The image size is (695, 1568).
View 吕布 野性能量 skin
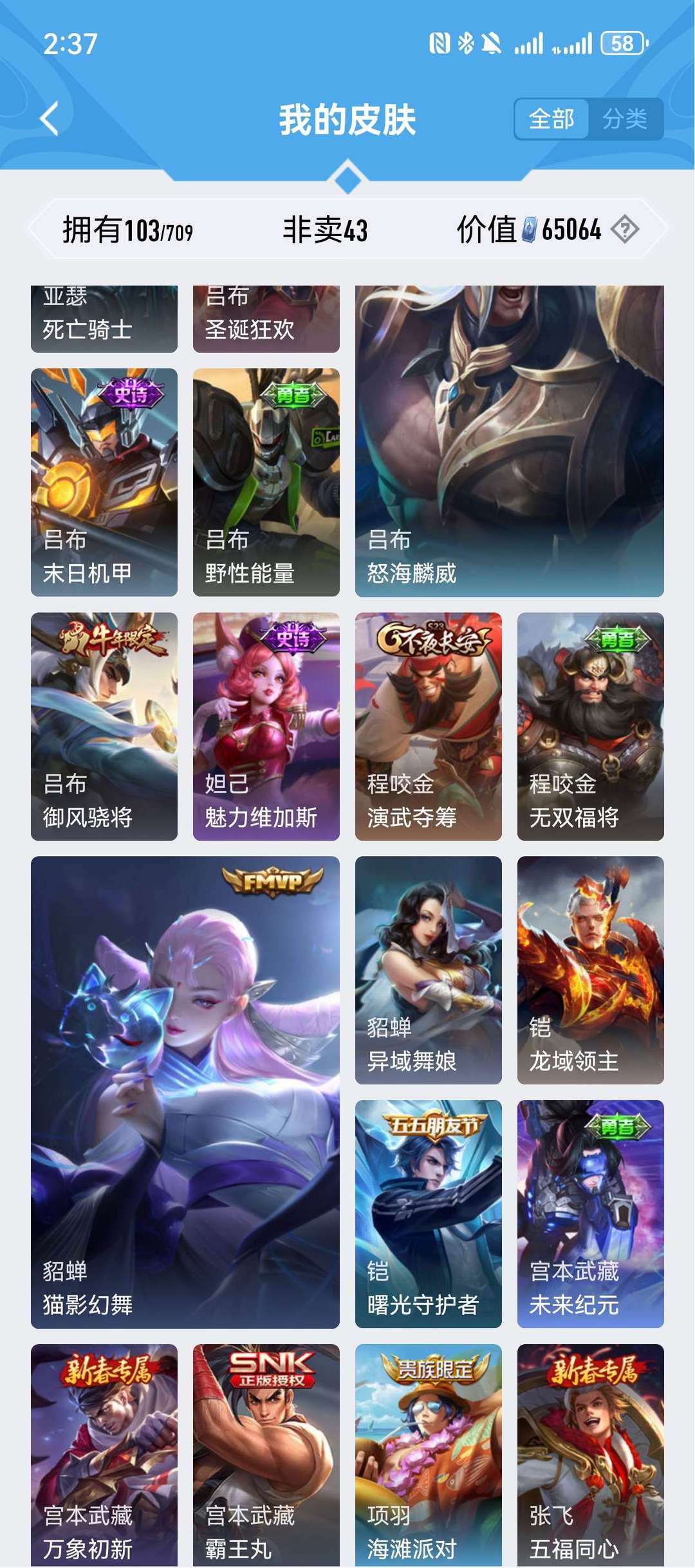pyautogui.click(x=266, y=482)
